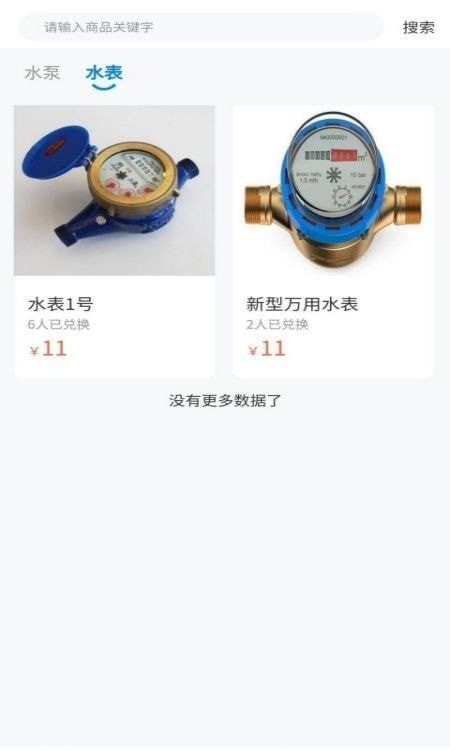The height and width of the screenshot is (750, 450).
Task: Open the 新型万用水表 product card
Action: (333, 242)
